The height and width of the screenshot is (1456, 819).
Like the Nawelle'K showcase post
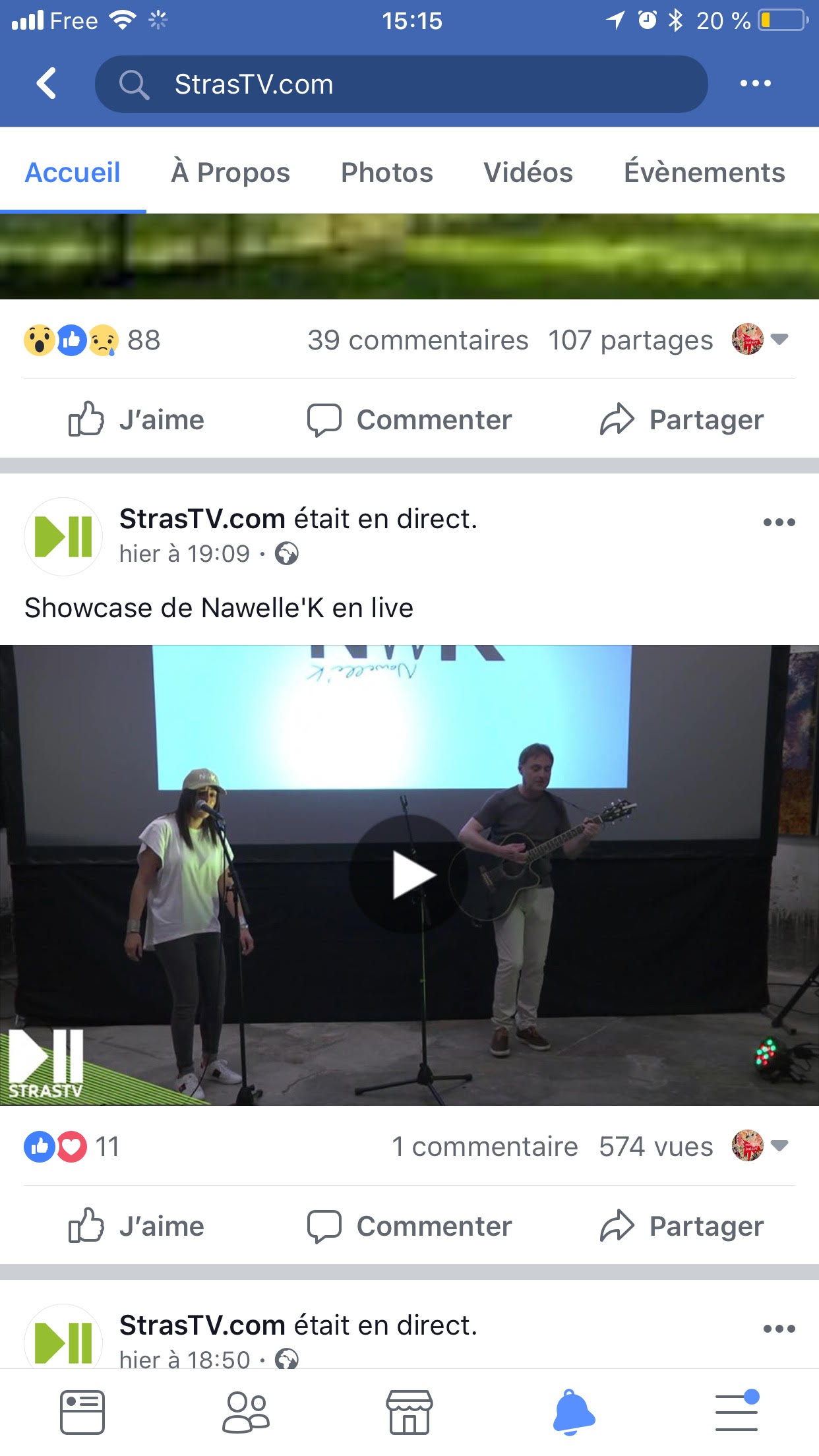(x=137, y=1227)
